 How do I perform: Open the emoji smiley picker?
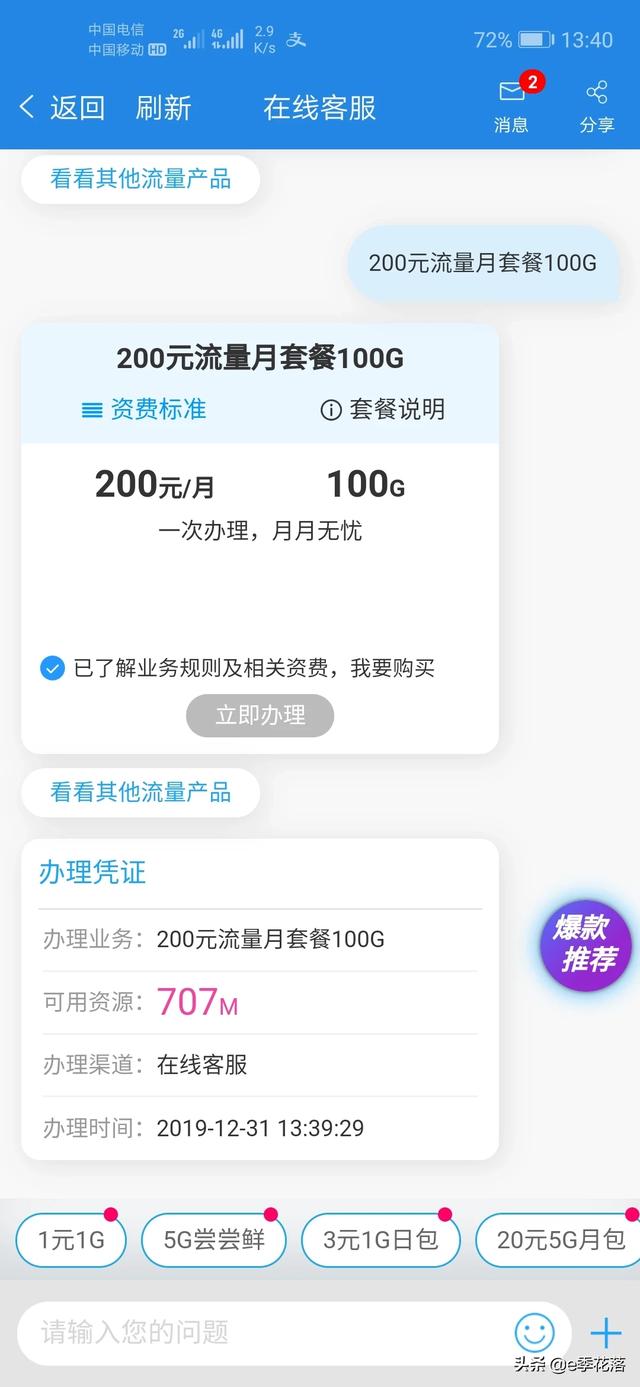(534, 1332)
